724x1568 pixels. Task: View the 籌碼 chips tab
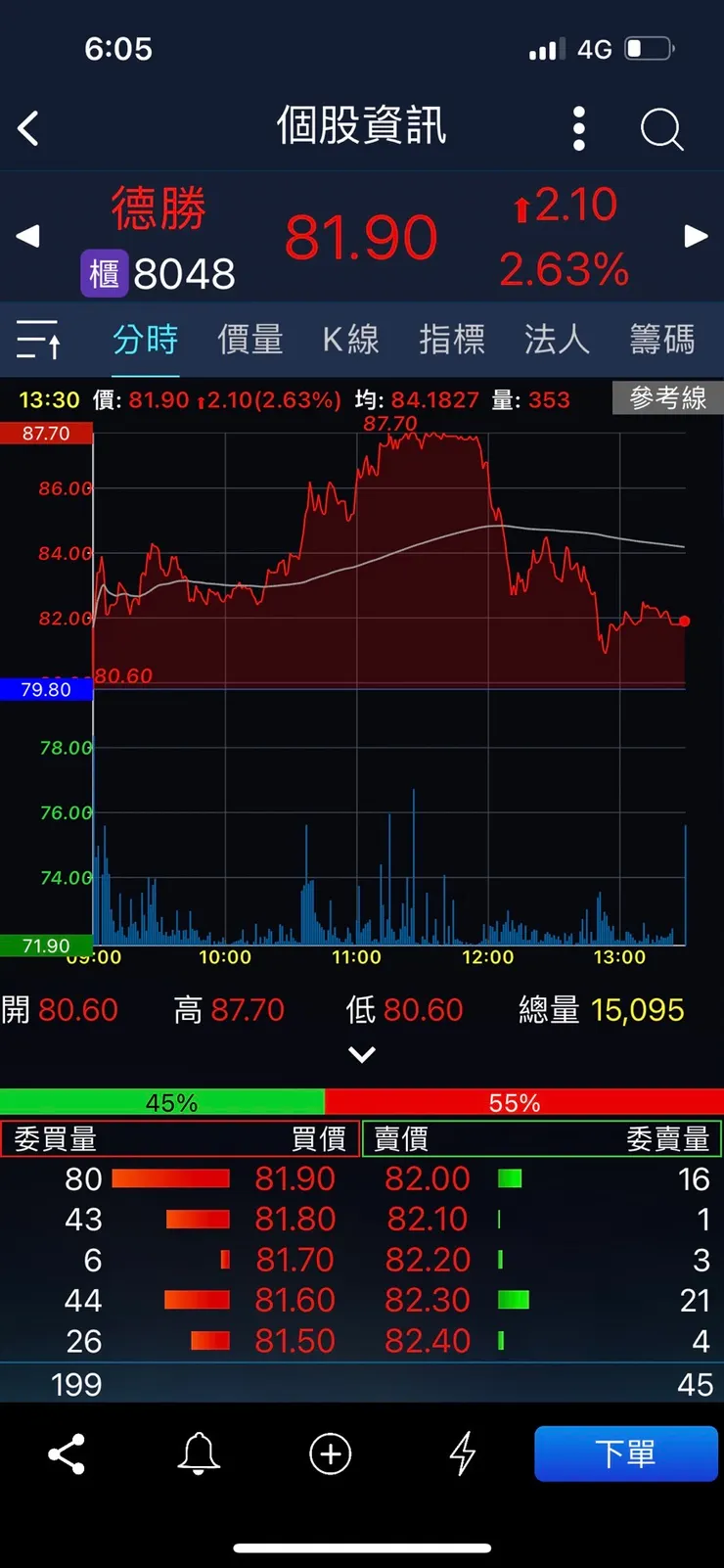point(659,339)
